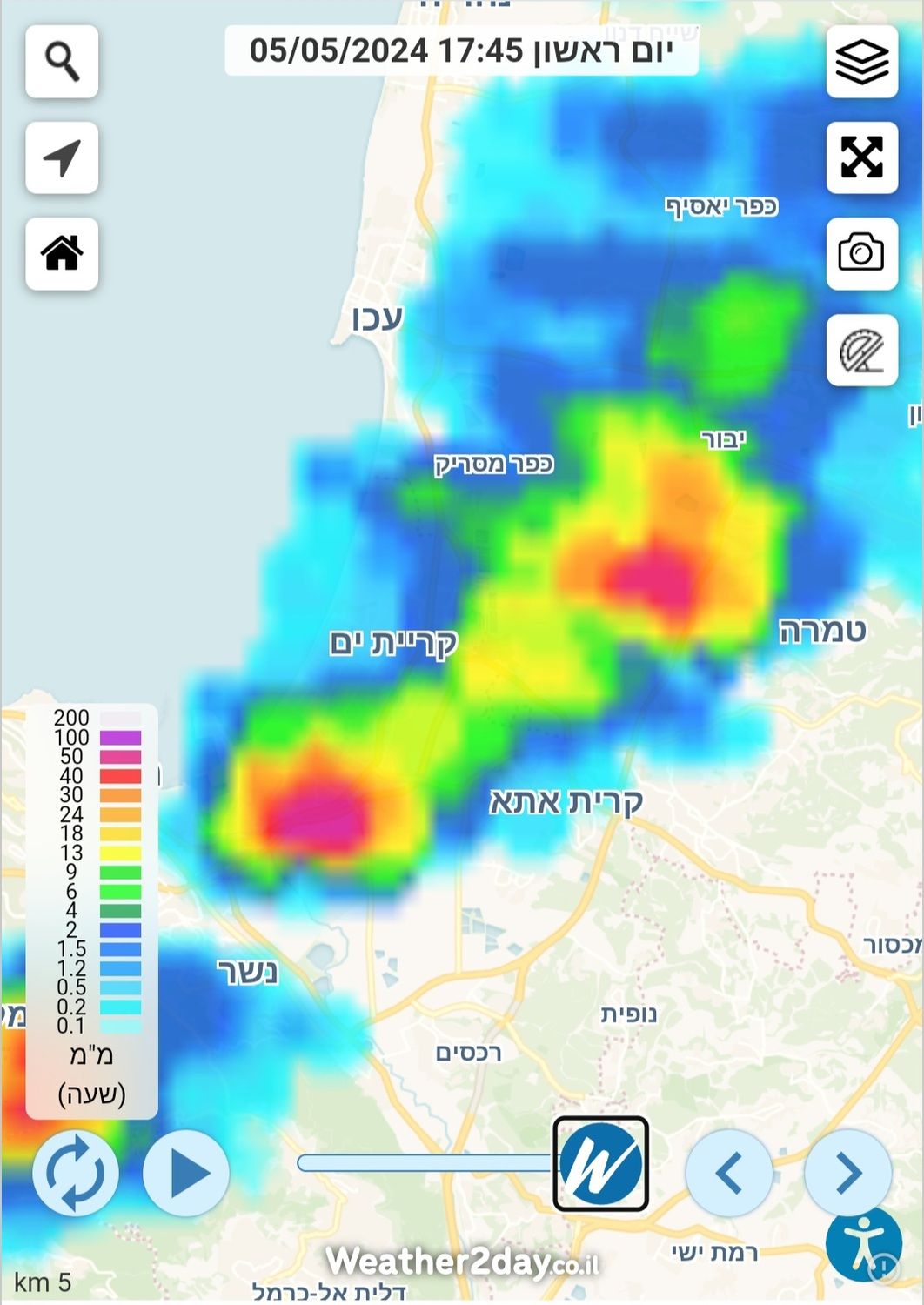Refresh the radar data

point(76,1173)
